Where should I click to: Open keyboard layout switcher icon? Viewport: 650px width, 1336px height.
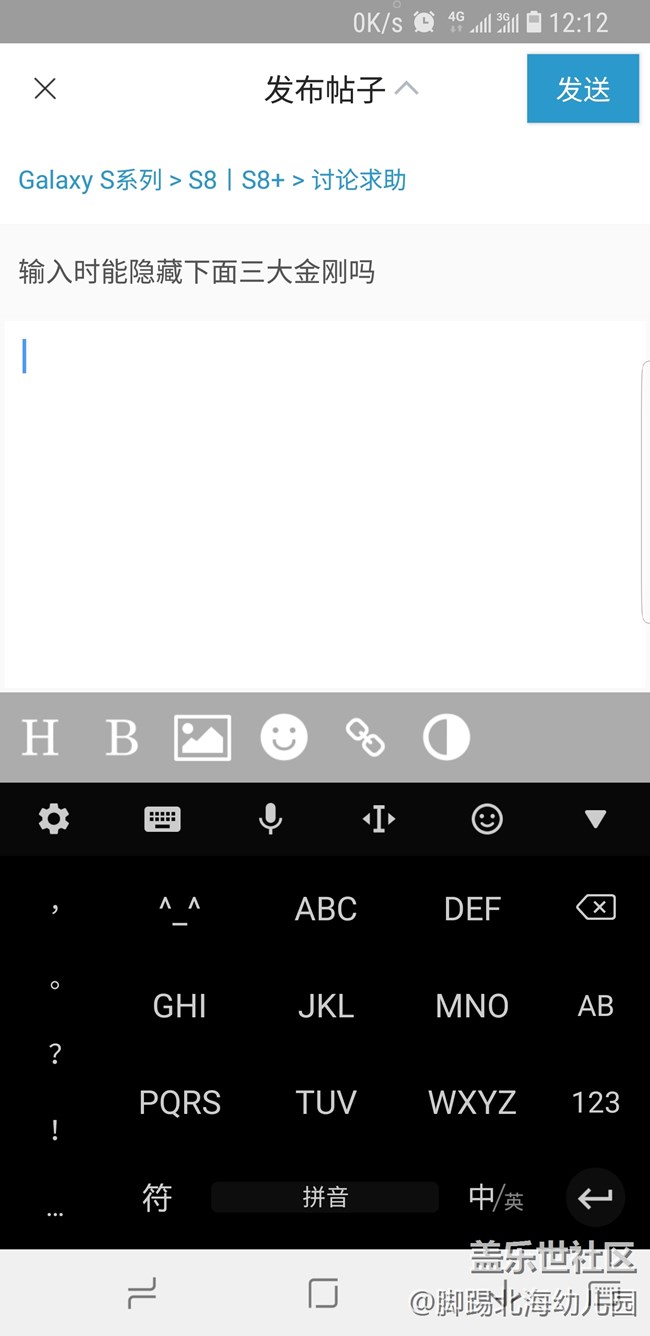point(162,820)
